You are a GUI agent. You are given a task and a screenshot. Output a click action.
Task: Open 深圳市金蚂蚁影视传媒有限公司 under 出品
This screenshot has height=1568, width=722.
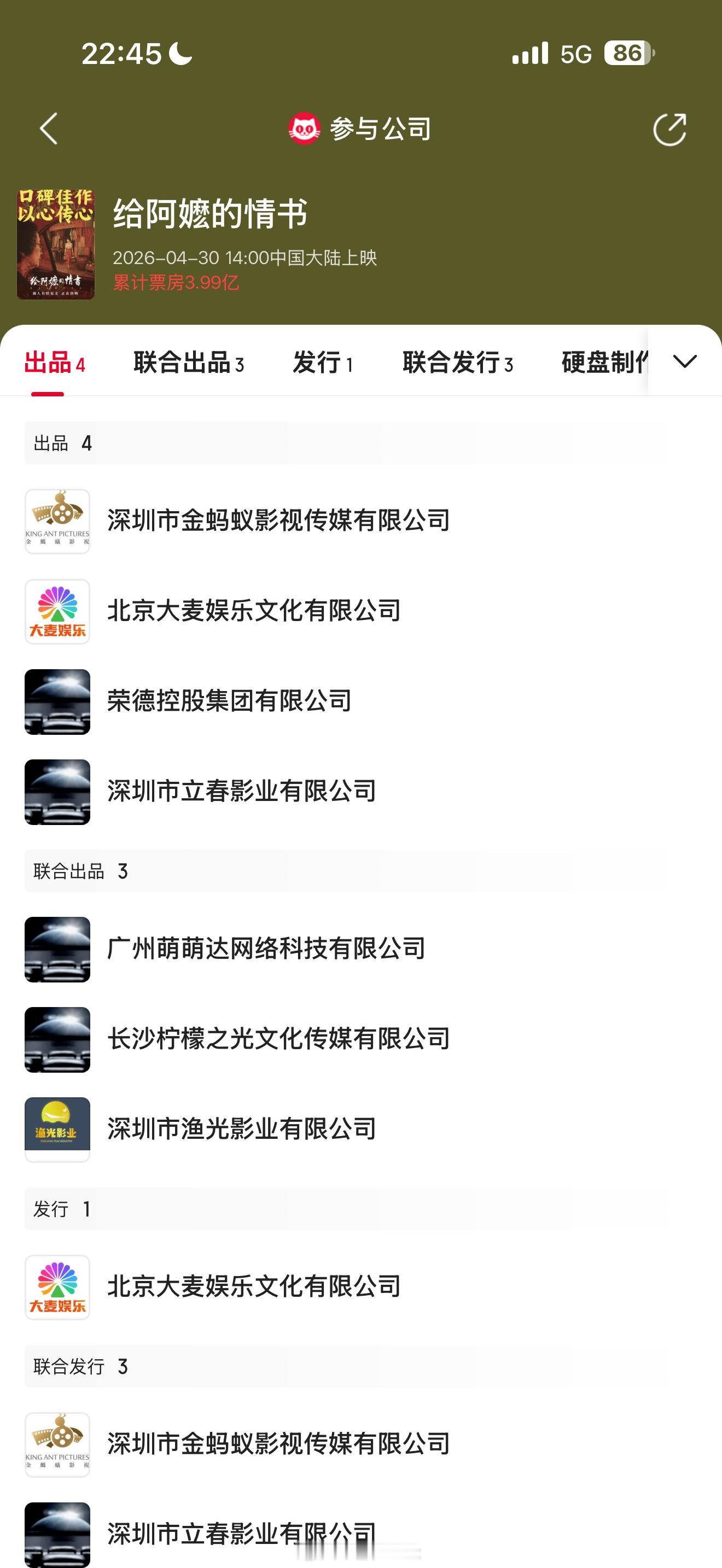coord(361,521)
